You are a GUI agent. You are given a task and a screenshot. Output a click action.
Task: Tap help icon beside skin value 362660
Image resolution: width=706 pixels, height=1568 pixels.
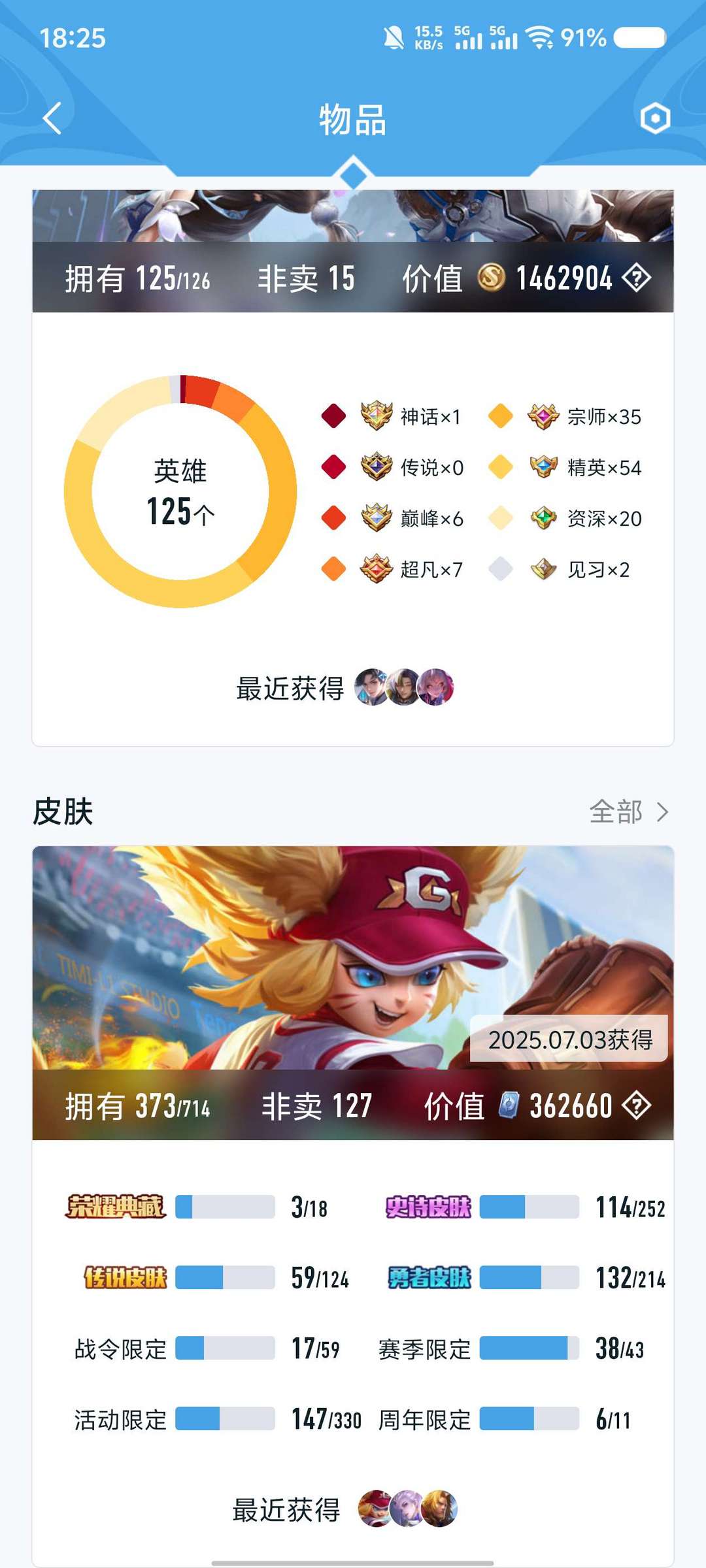coord(636,1105)
